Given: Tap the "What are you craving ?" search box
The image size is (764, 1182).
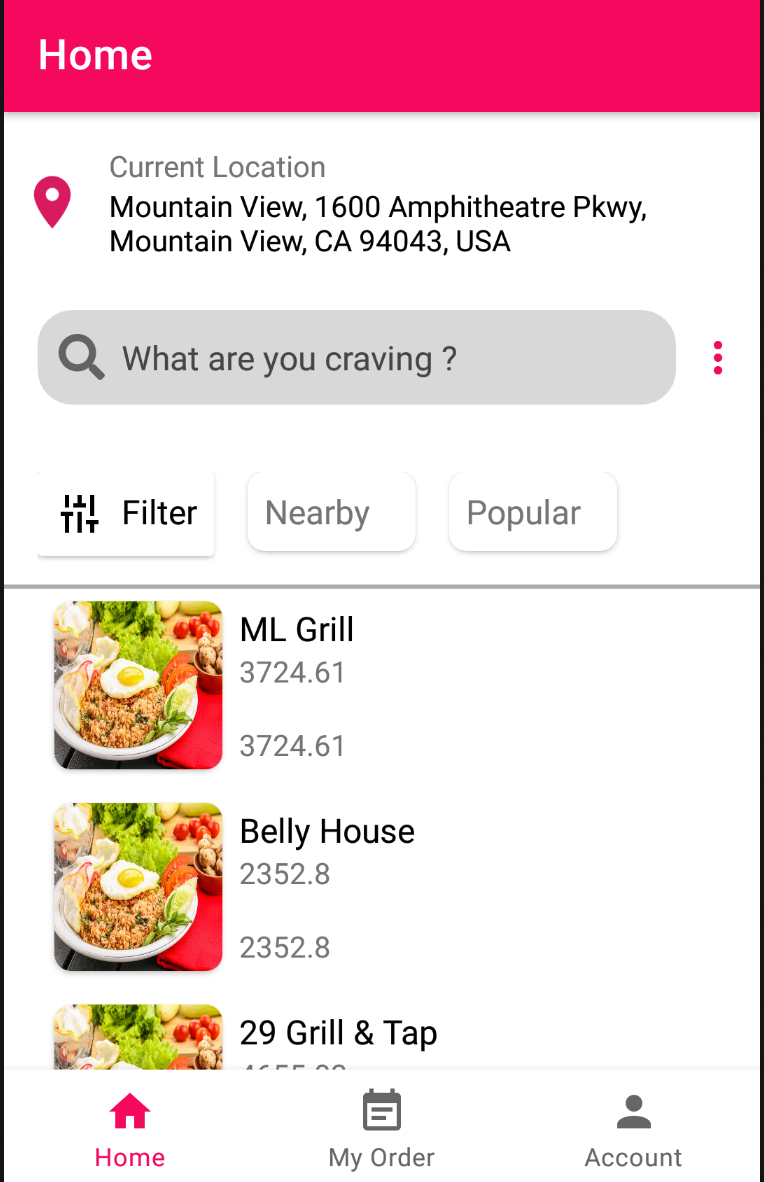Looking at the screenshot, I should [x=356, y=358].
